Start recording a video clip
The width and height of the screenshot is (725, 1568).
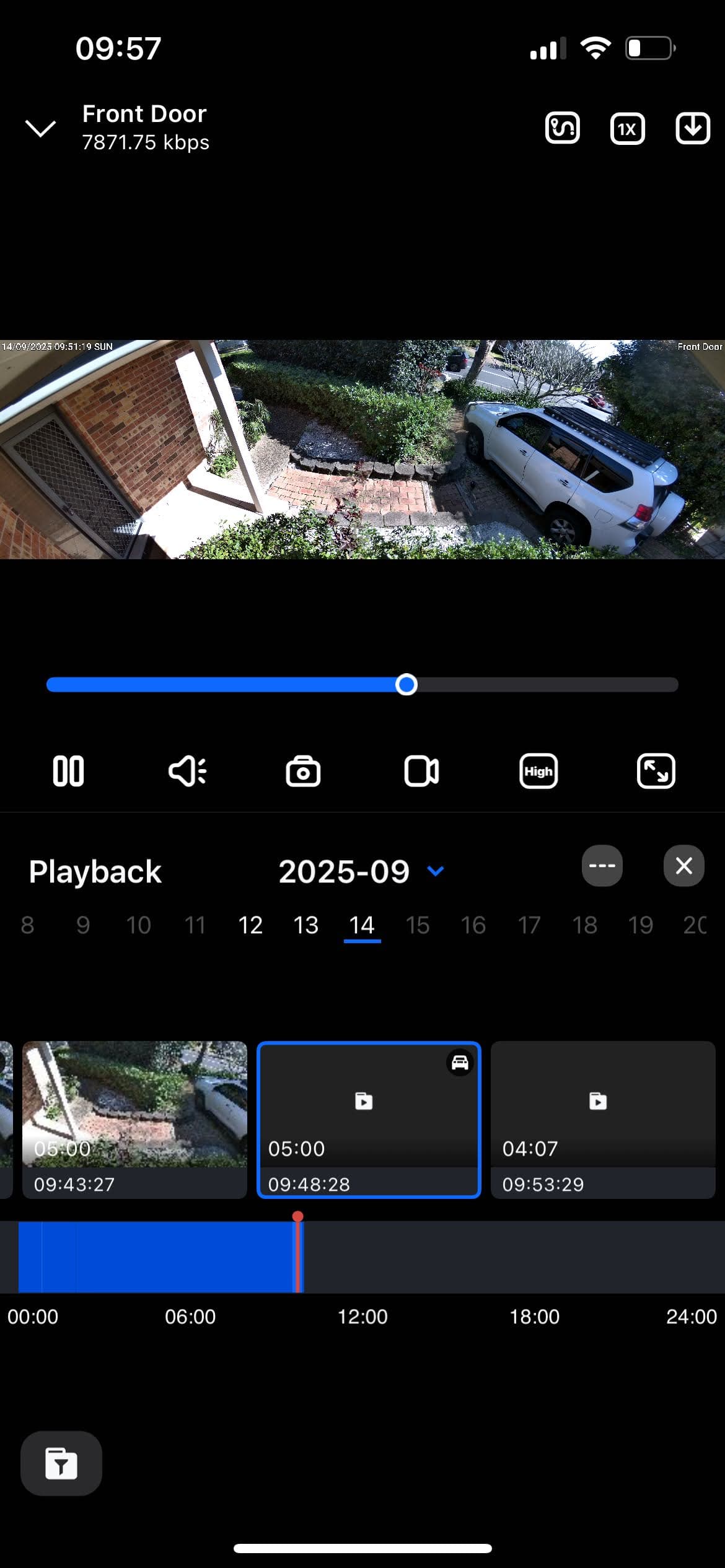(x=421, y=771)
